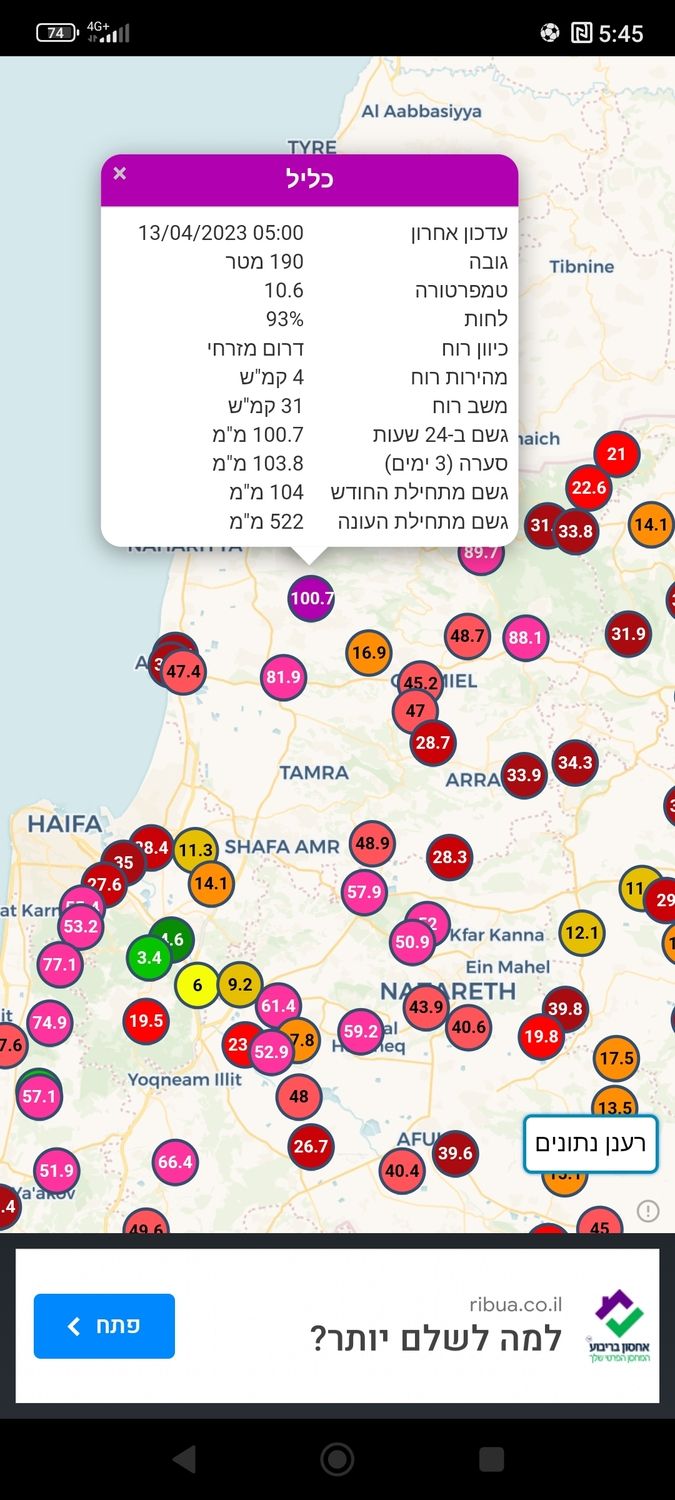Open the ad's פתח button
The height and width of the screenshot is (1500, 675).
(x=104, y=1326)
